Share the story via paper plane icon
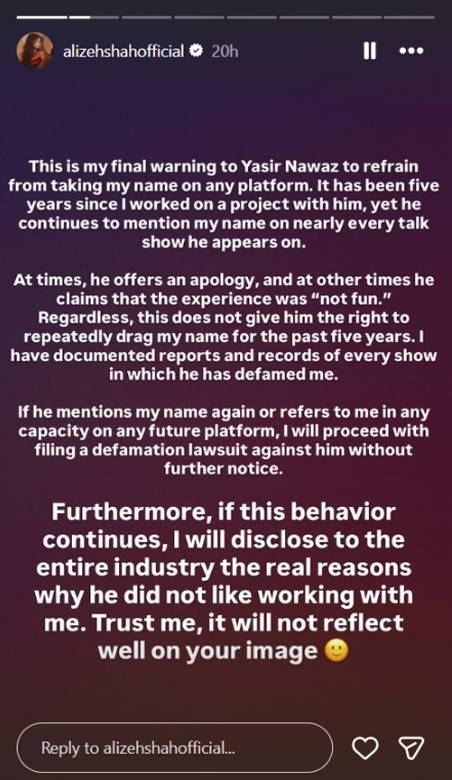452x780 pixels. (x=412, y=748)
